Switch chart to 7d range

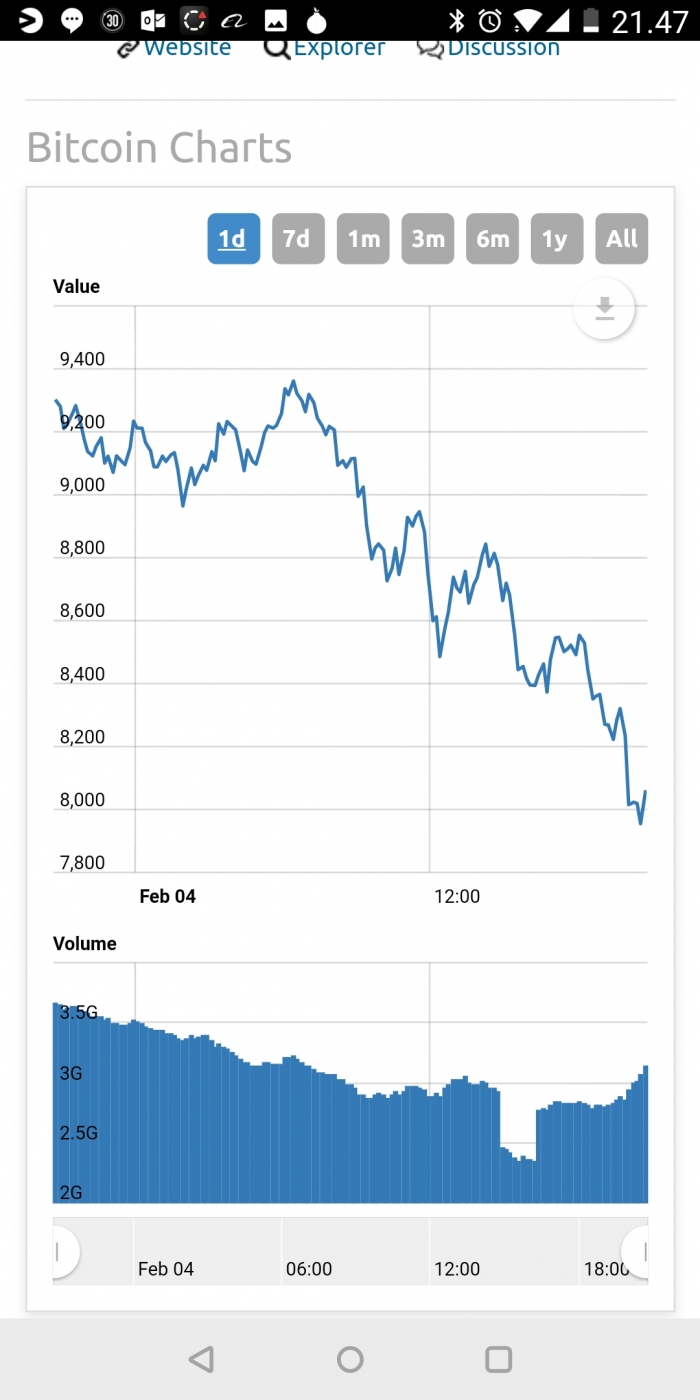298,239
